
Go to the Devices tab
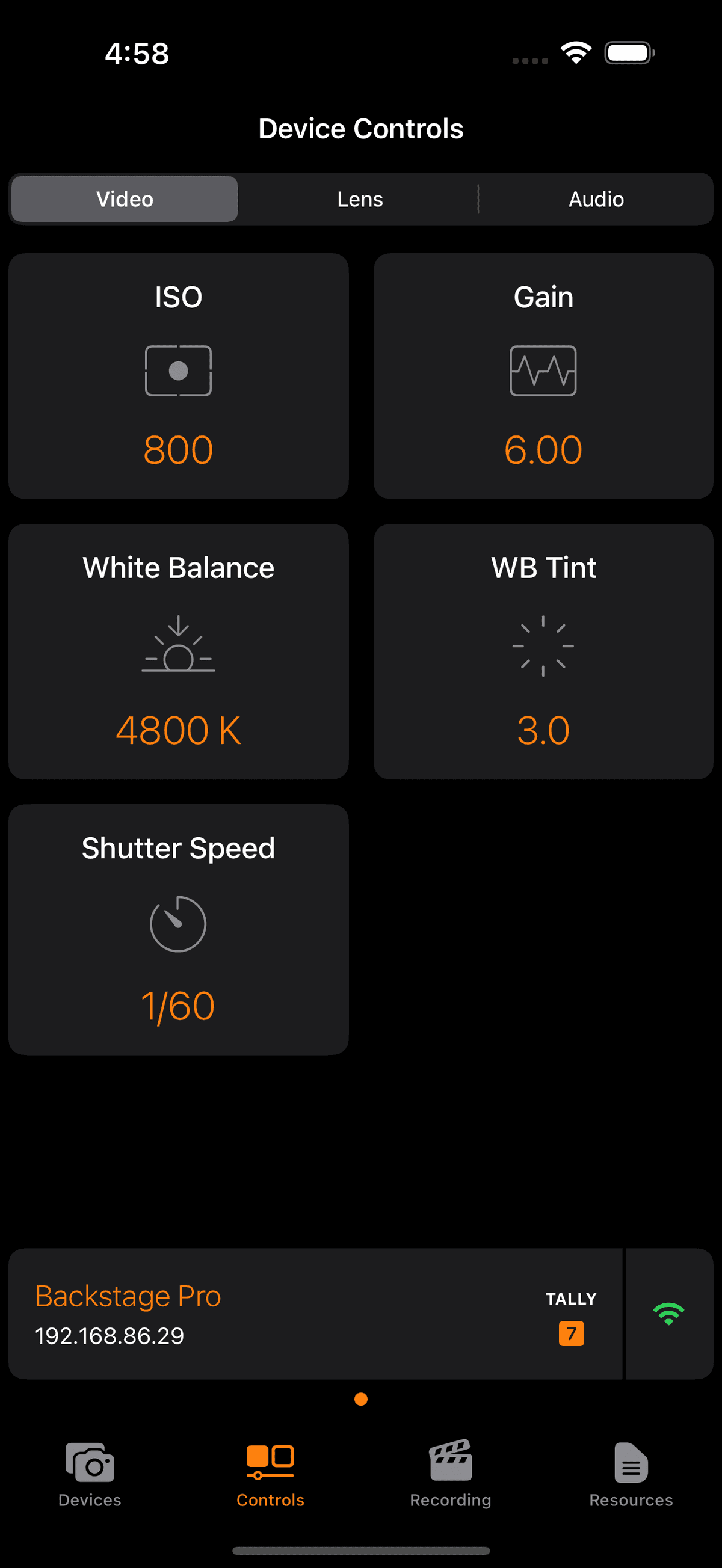[90, 1473]
